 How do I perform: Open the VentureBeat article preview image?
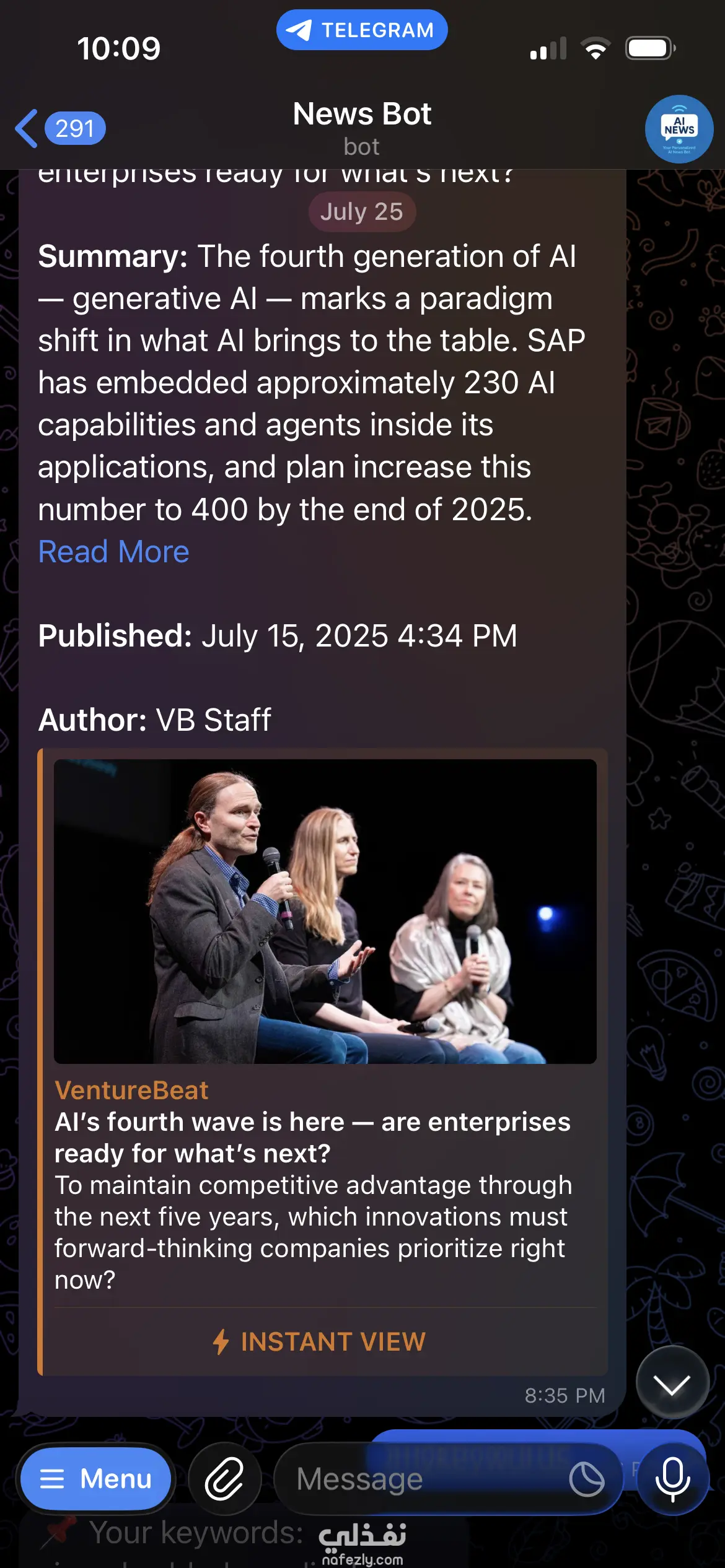pos(325,911)
